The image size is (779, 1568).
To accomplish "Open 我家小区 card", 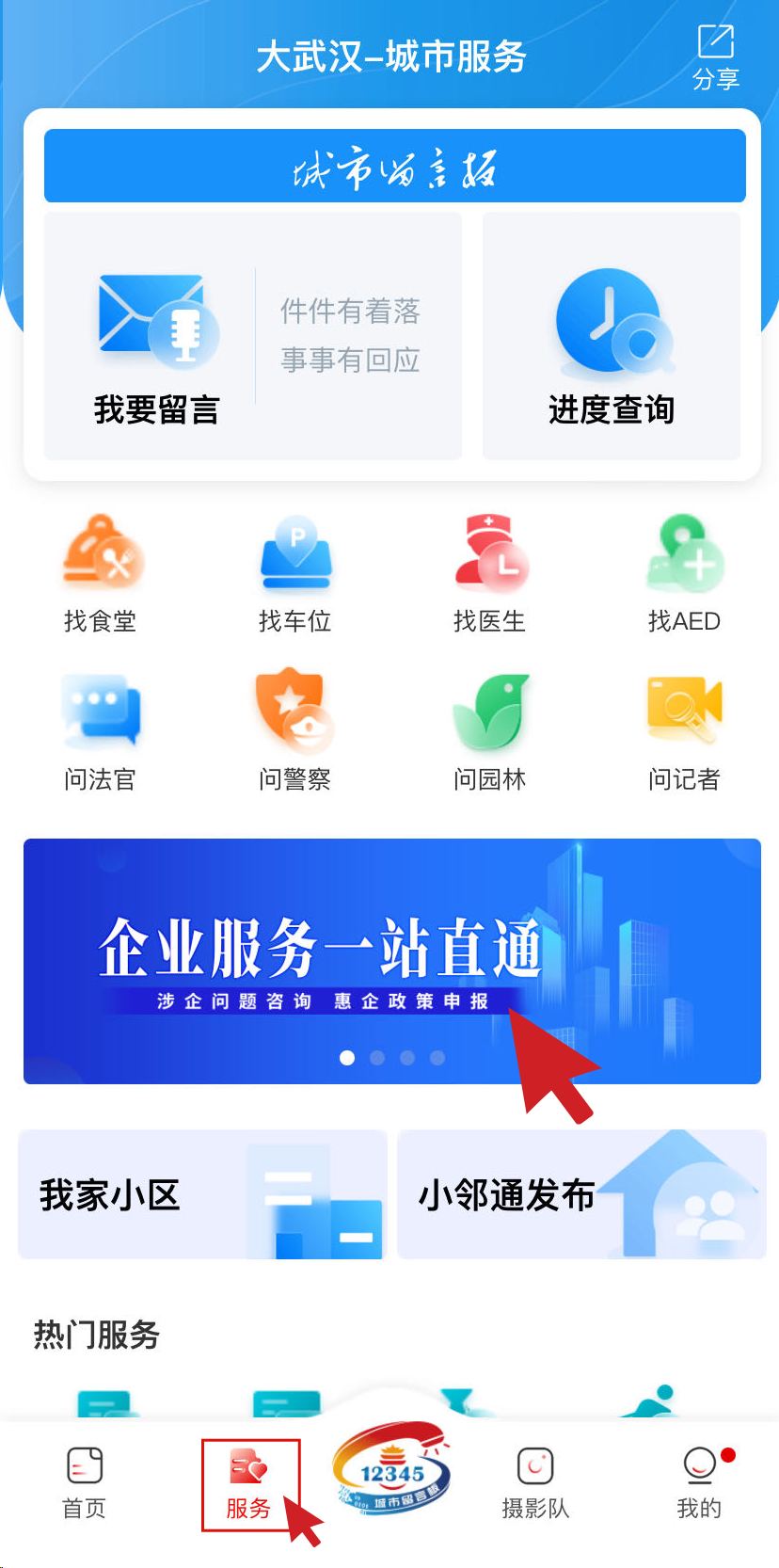I will (x=202, y=1193).
